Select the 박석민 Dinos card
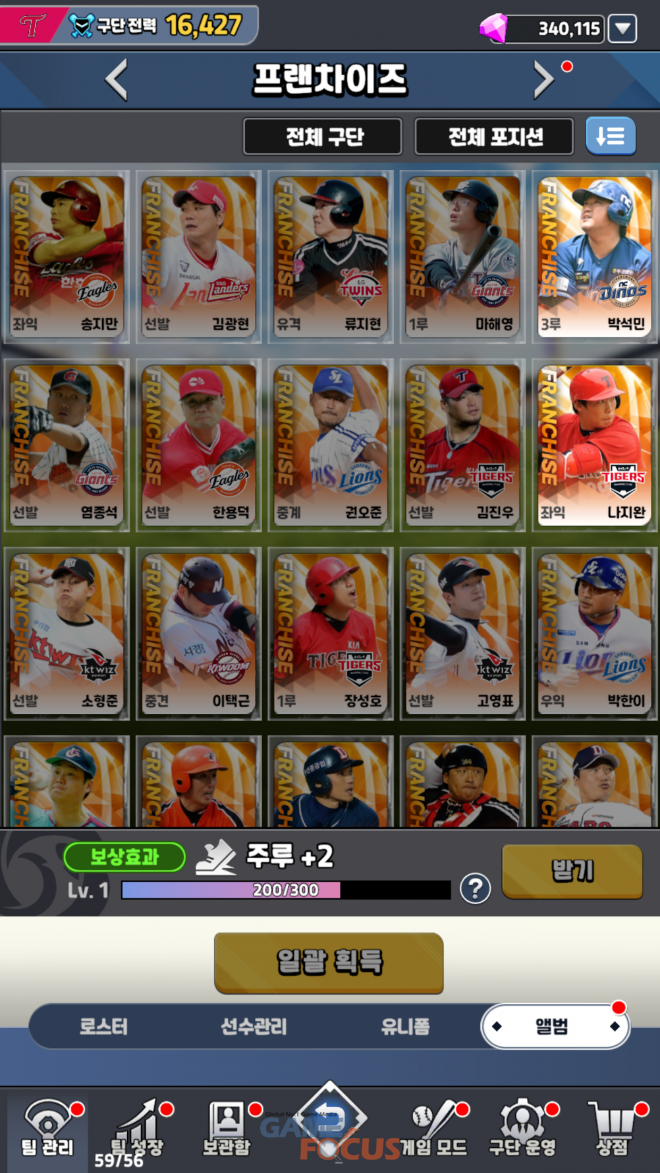The height and width of the screenshot is (1173, 660). point(595,255)
